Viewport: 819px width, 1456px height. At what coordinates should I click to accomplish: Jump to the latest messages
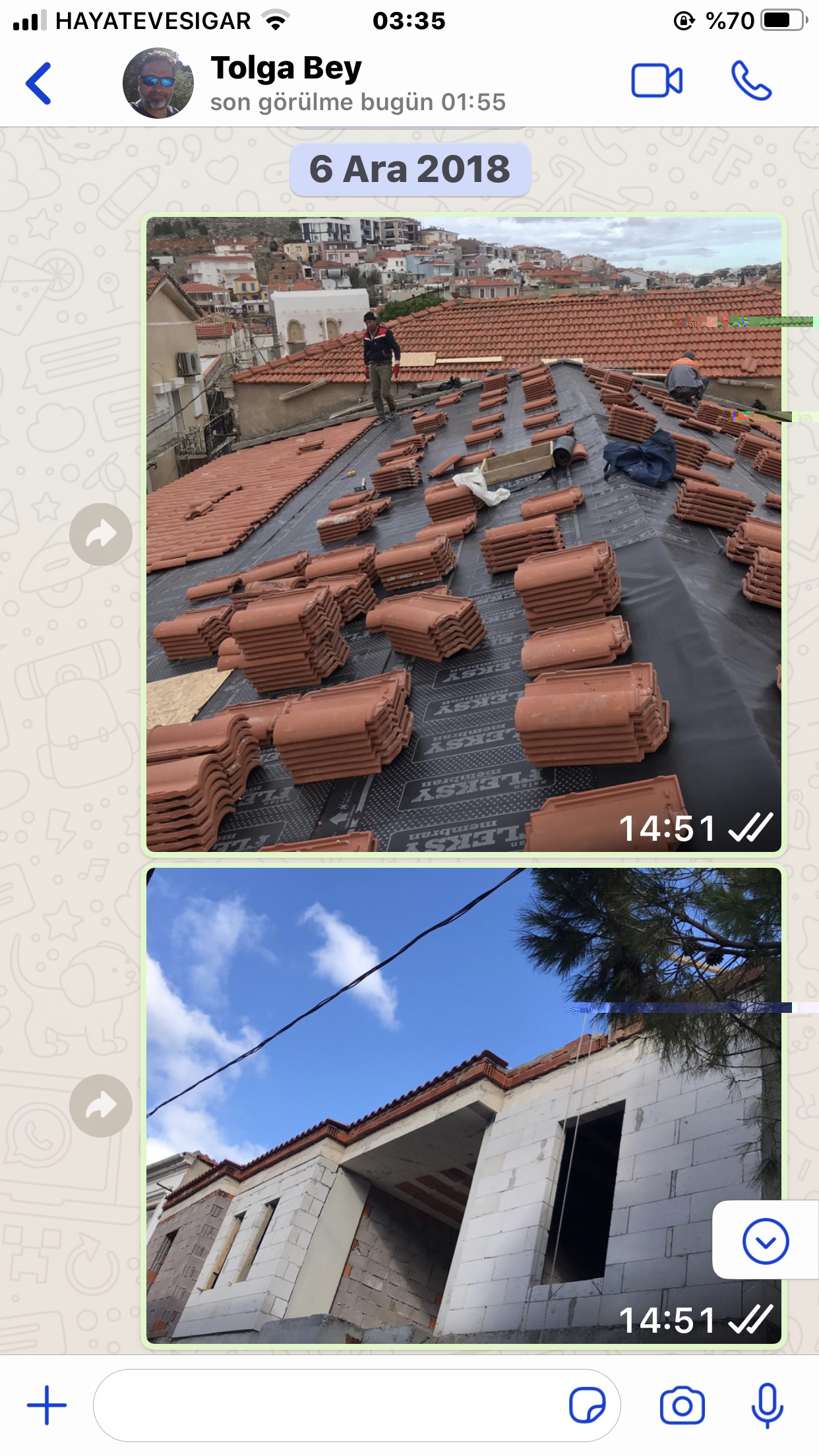coord(765,1242)
